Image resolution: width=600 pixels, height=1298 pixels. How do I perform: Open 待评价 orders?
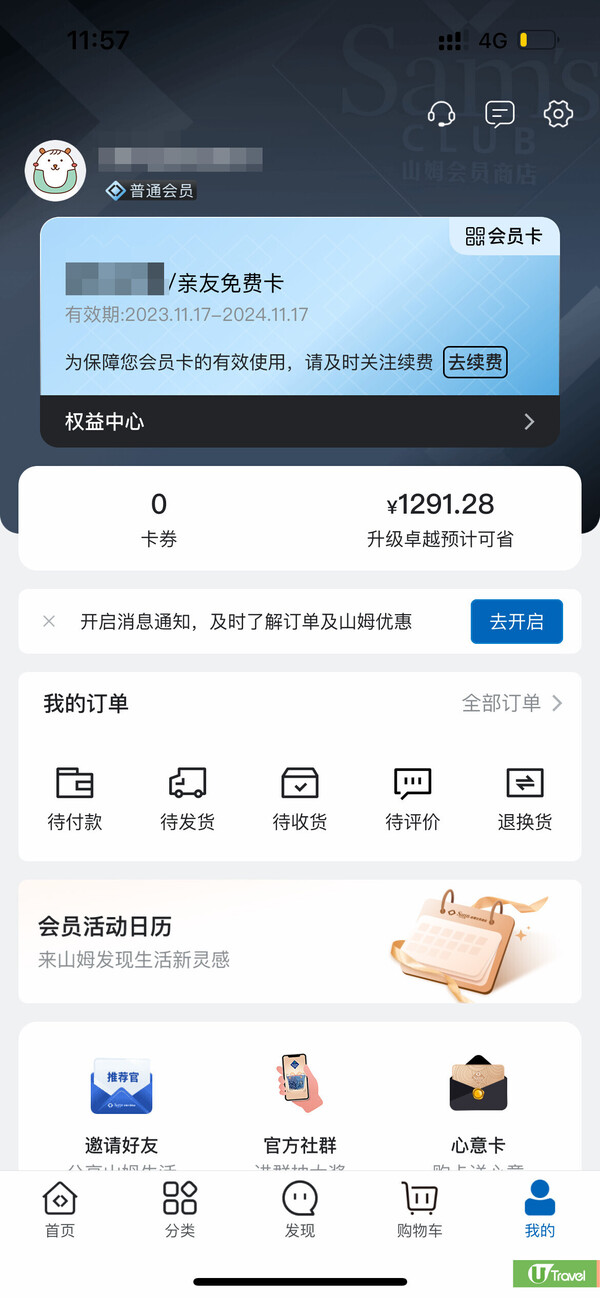tap(412, 798)
